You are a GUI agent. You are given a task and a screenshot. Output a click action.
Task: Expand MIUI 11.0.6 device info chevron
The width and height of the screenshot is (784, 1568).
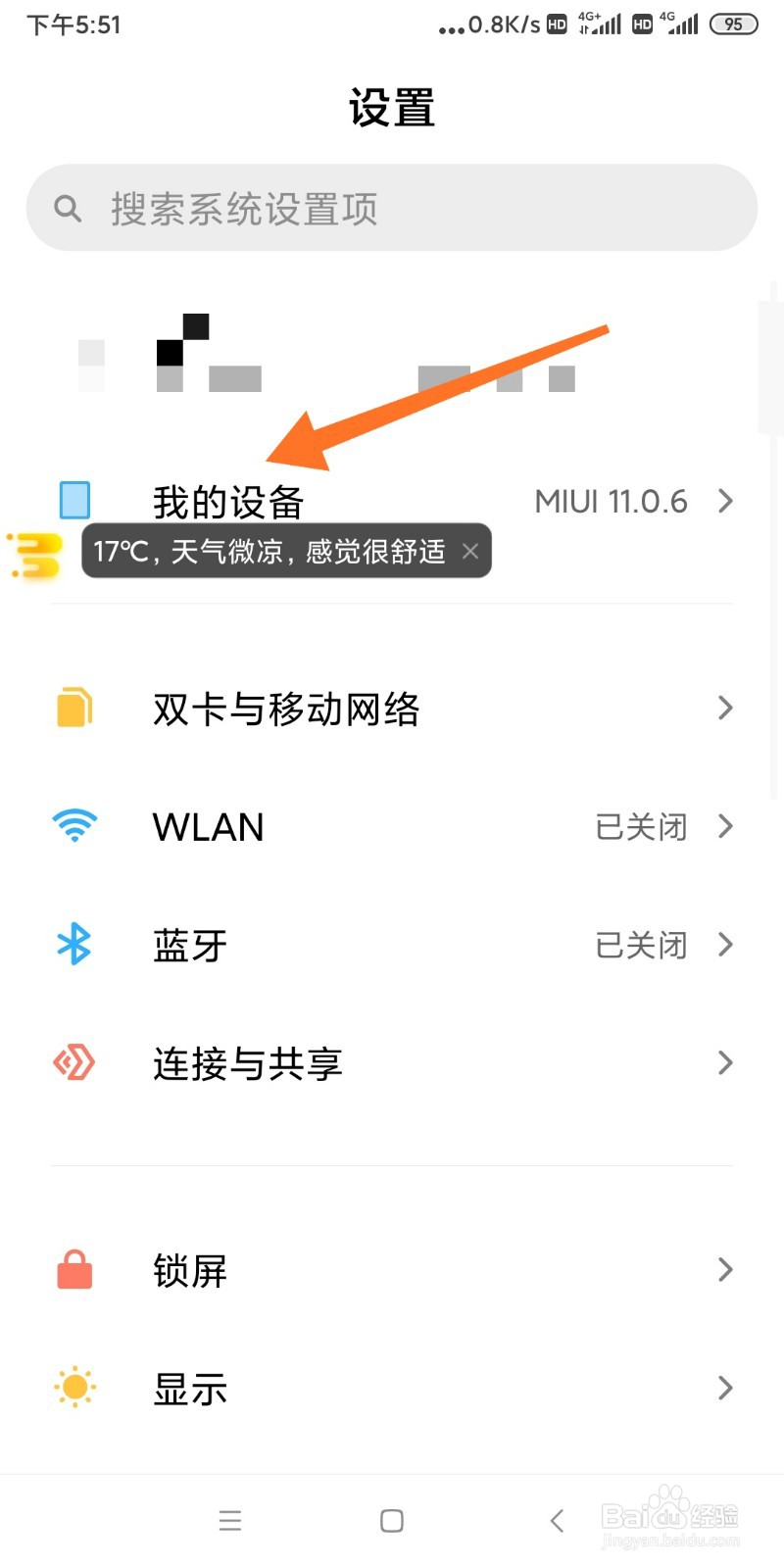point(725,501)
